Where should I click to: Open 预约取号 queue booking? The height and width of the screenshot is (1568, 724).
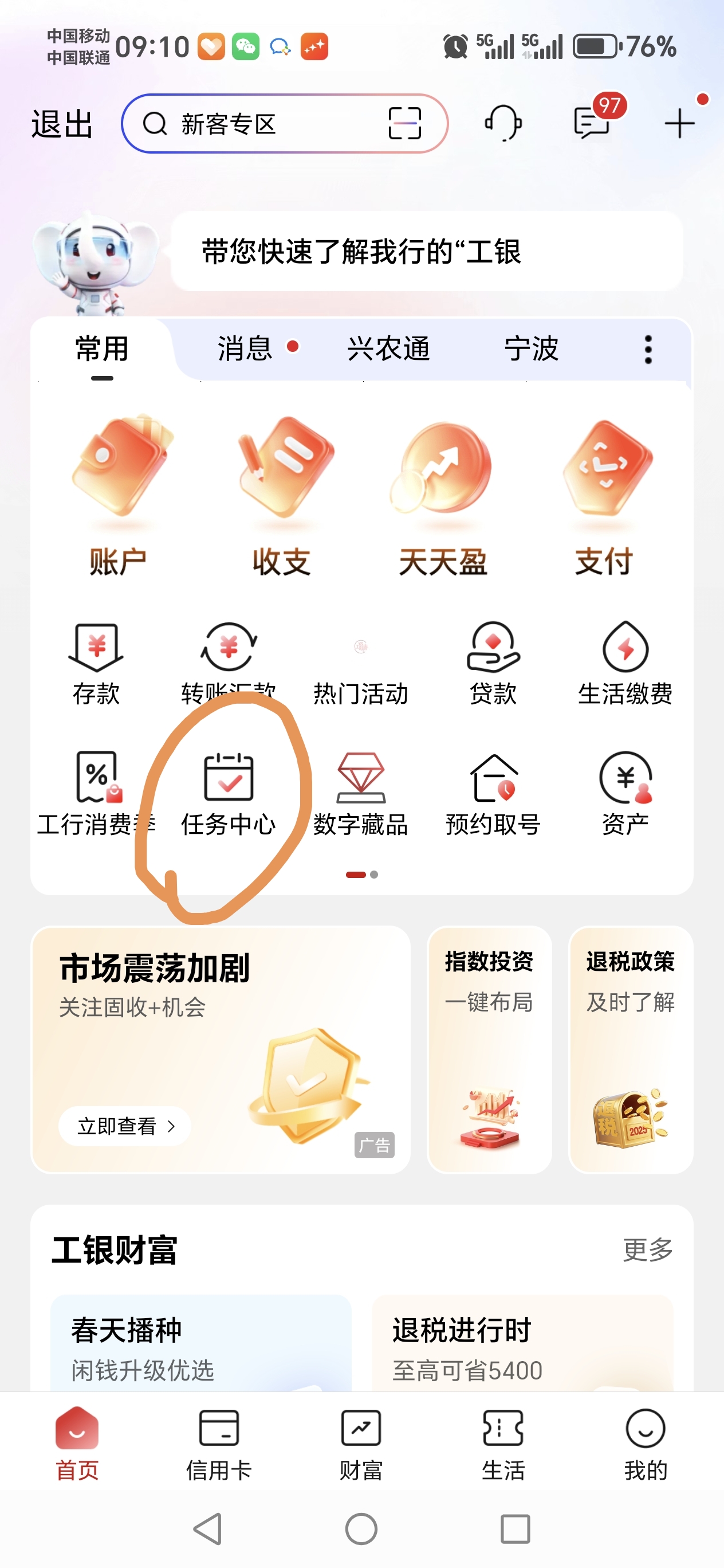click(x=493, y=793)
